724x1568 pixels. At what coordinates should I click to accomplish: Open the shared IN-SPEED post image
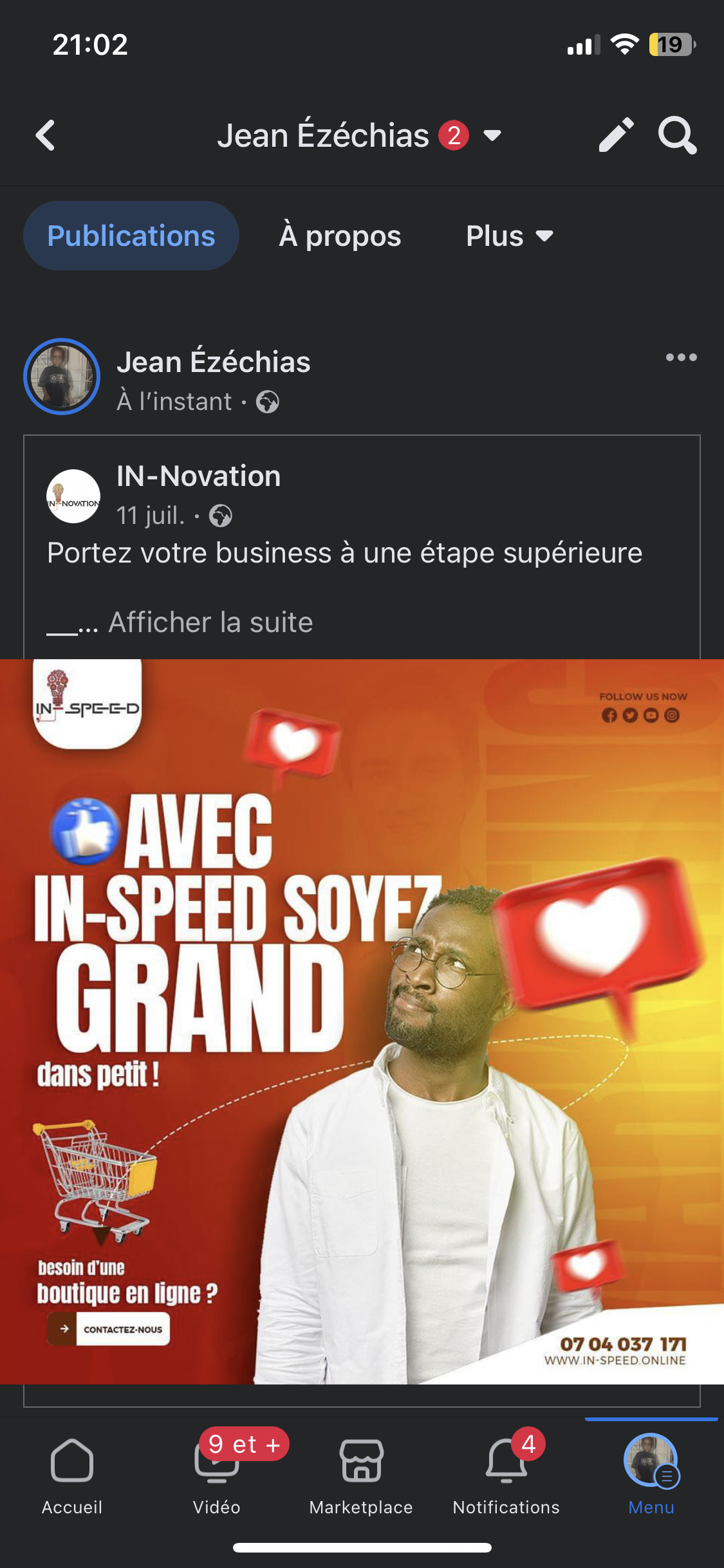tap(362, 1021)
